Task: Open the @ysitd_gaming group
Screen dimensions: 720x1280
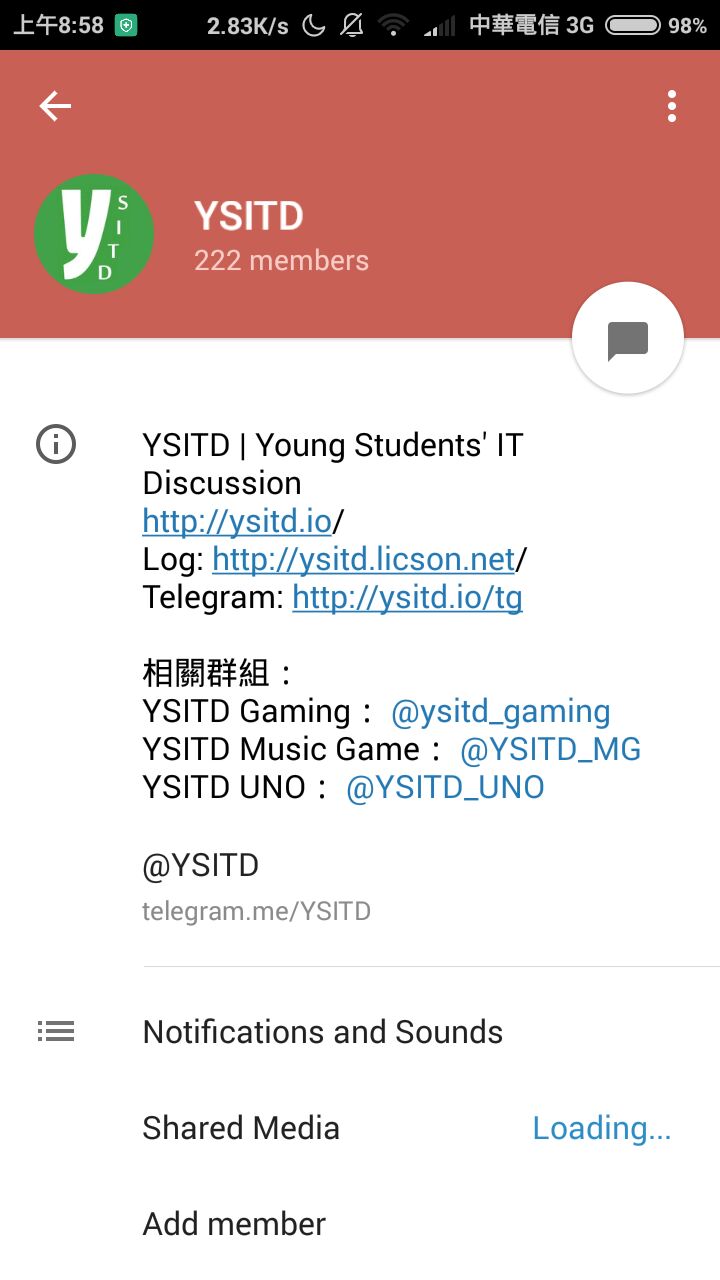Action: tap(500, 711)
